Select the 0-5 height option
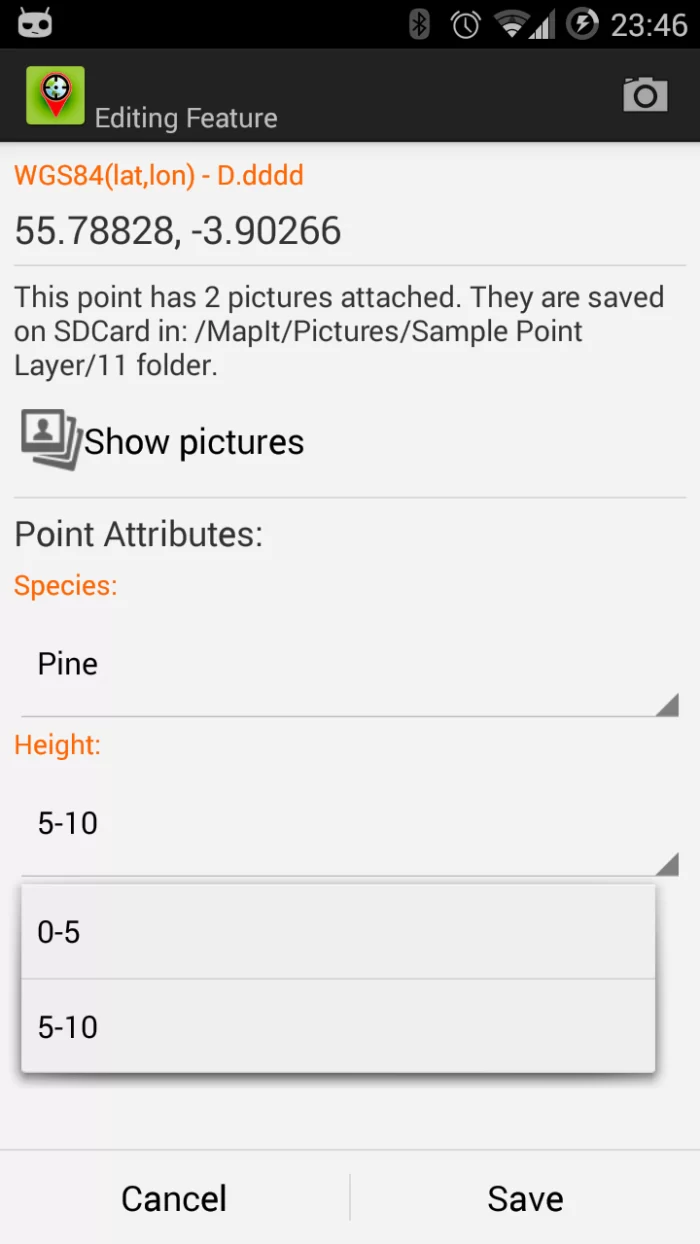Viewport: 700px width, 1244px height. click(338, 933)
